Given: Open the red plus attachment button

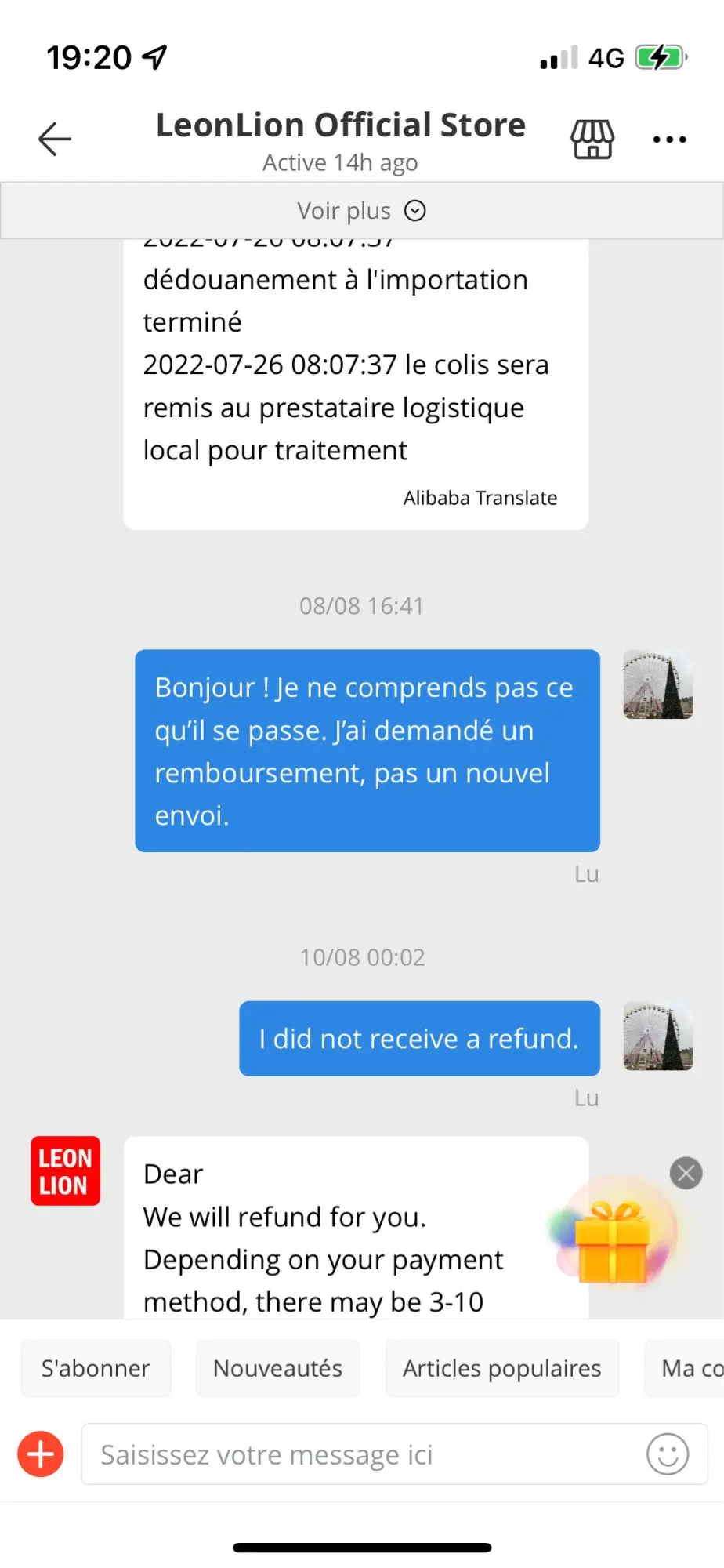Looking at the screenshot, I should [x=41, y=1454].
